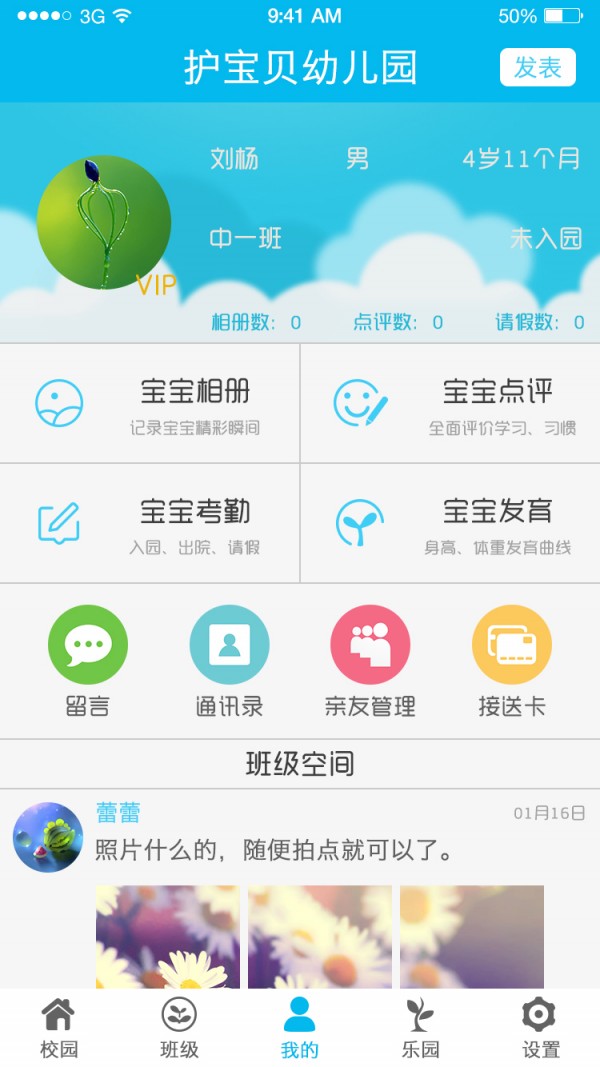View first daisy photo in 蕾蕾's post
The height and width of the screenshot is (1067, 600).
pyautogui.click(x=167, y=936)
